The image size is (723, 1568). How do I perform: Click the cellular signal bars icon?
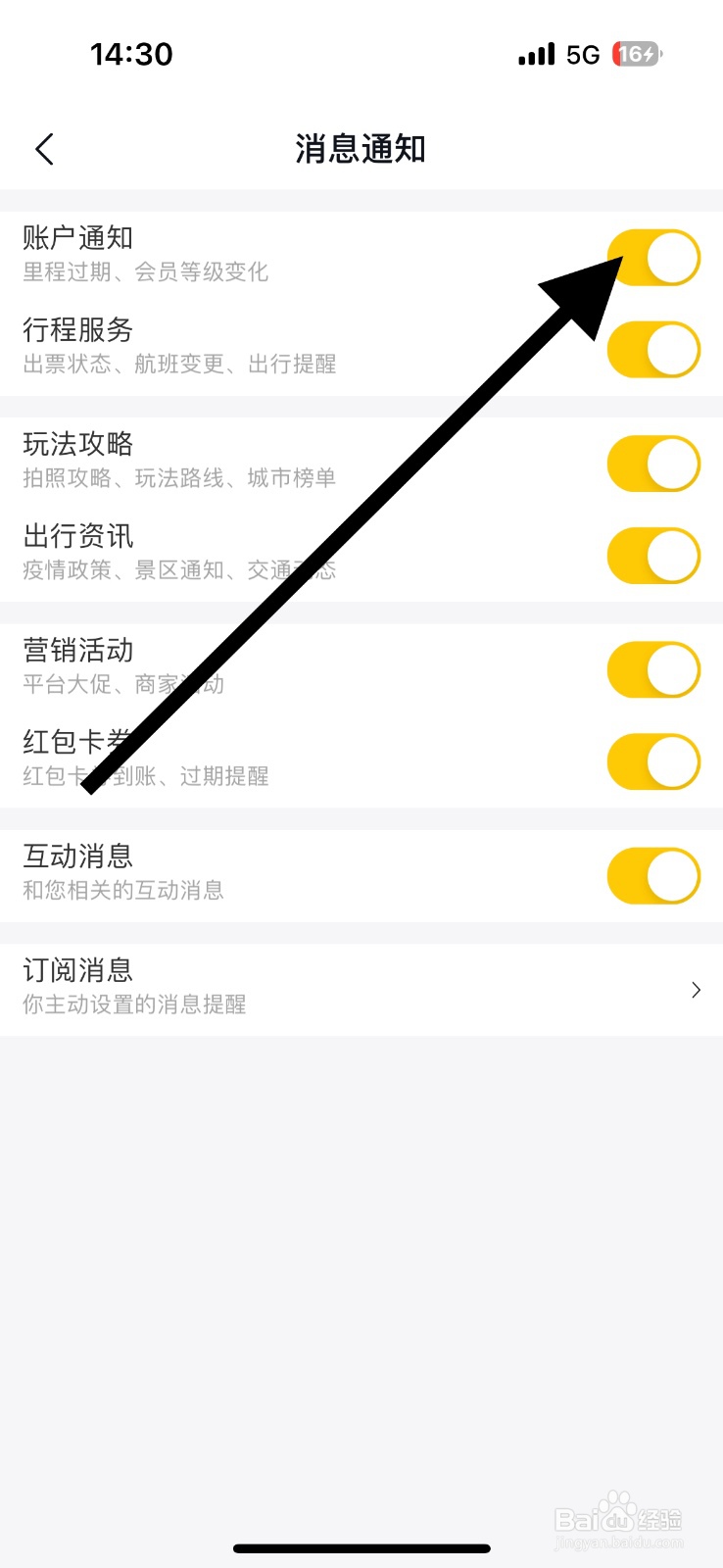click(535, 54)
